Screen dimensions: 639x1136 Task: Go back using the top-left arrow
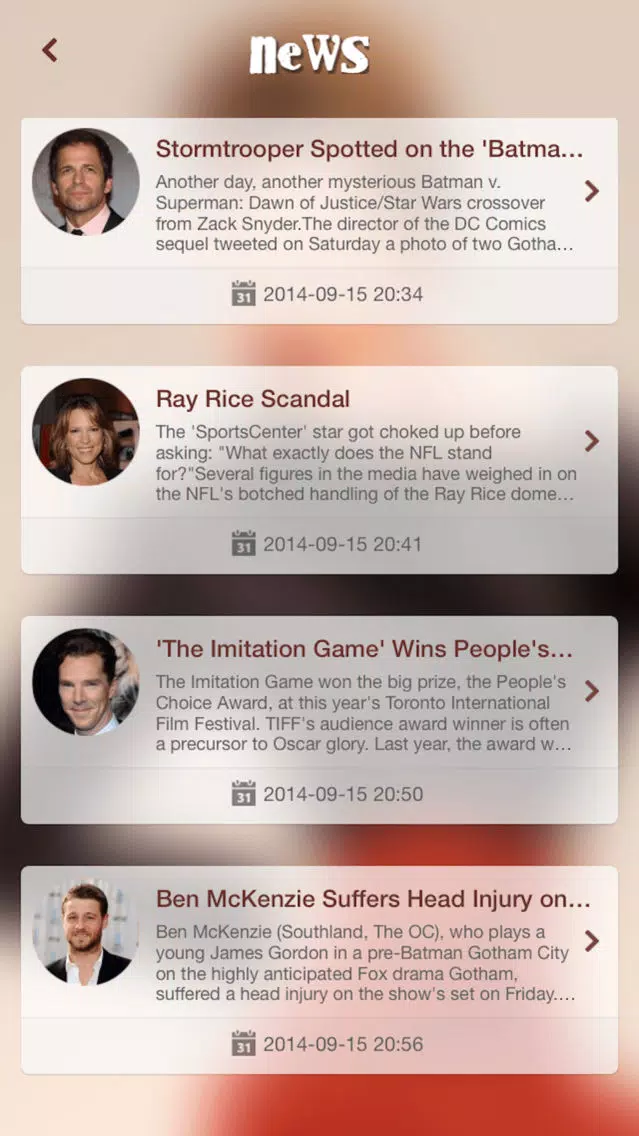(x=50, y=50)
